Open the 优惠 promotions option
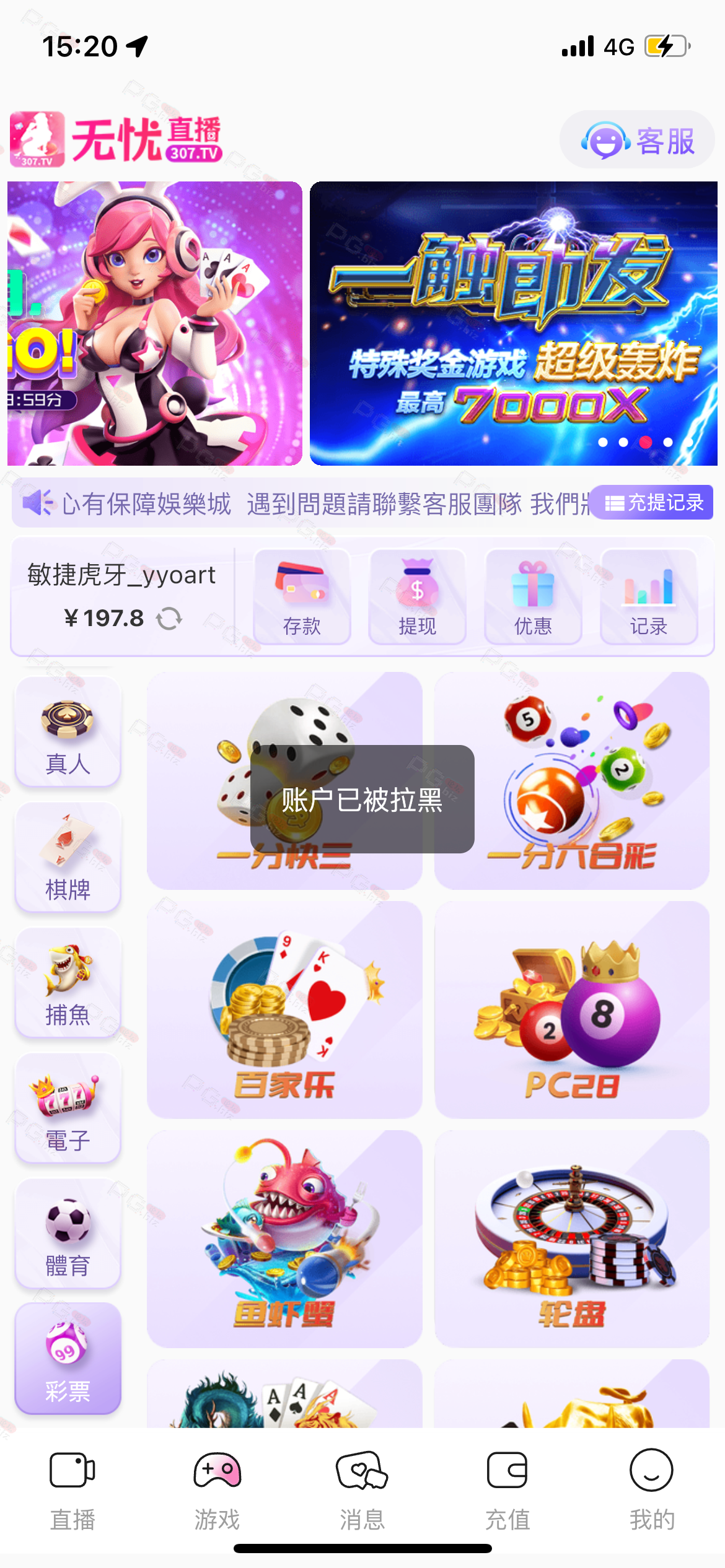725x1568 pixels. (533, 597)
